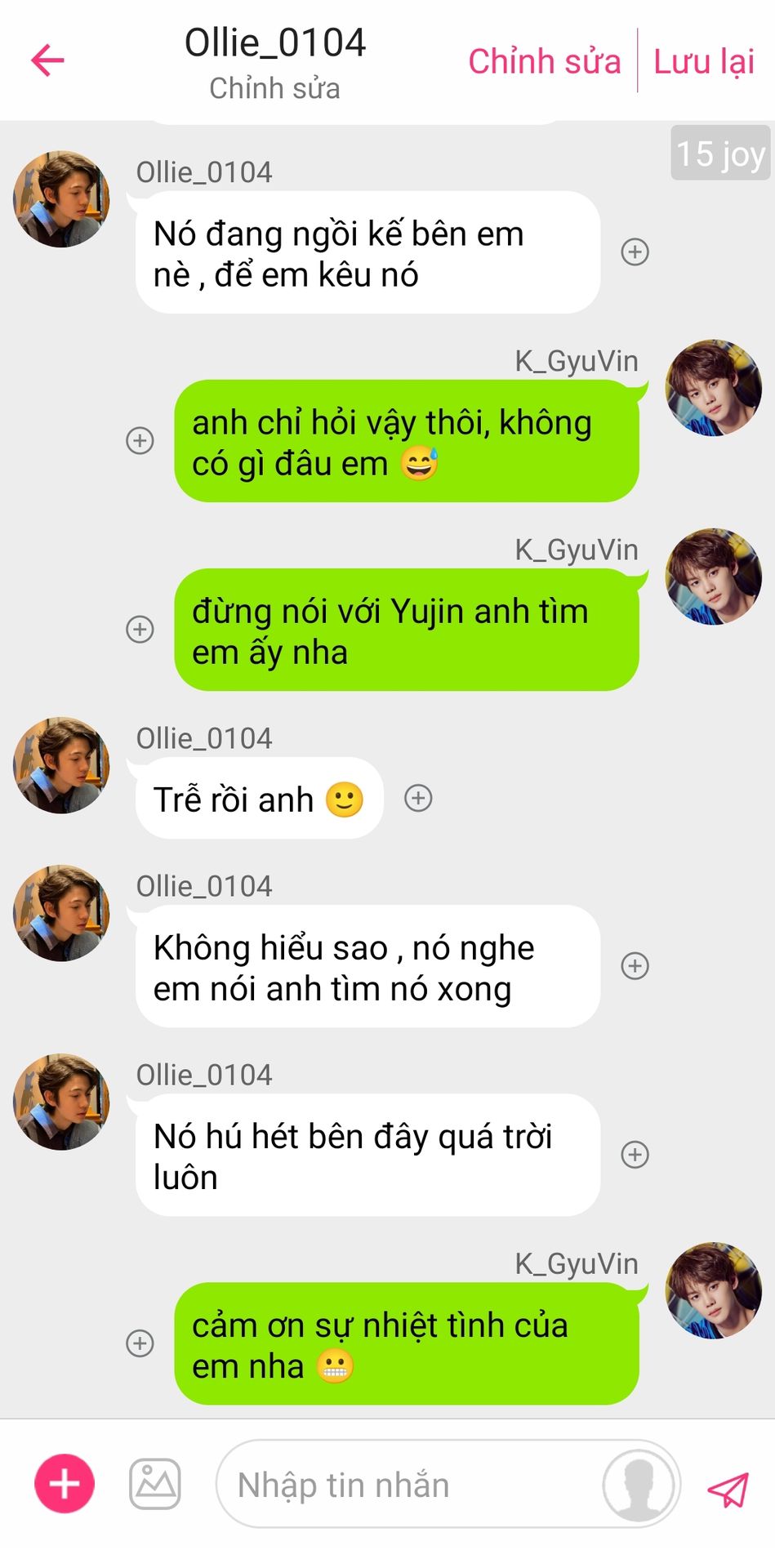Tap Ollie_0104's avatar beside "Nó hú hét"
The height and width of the screenshot is (1568, 775).
pos(61,1102)
